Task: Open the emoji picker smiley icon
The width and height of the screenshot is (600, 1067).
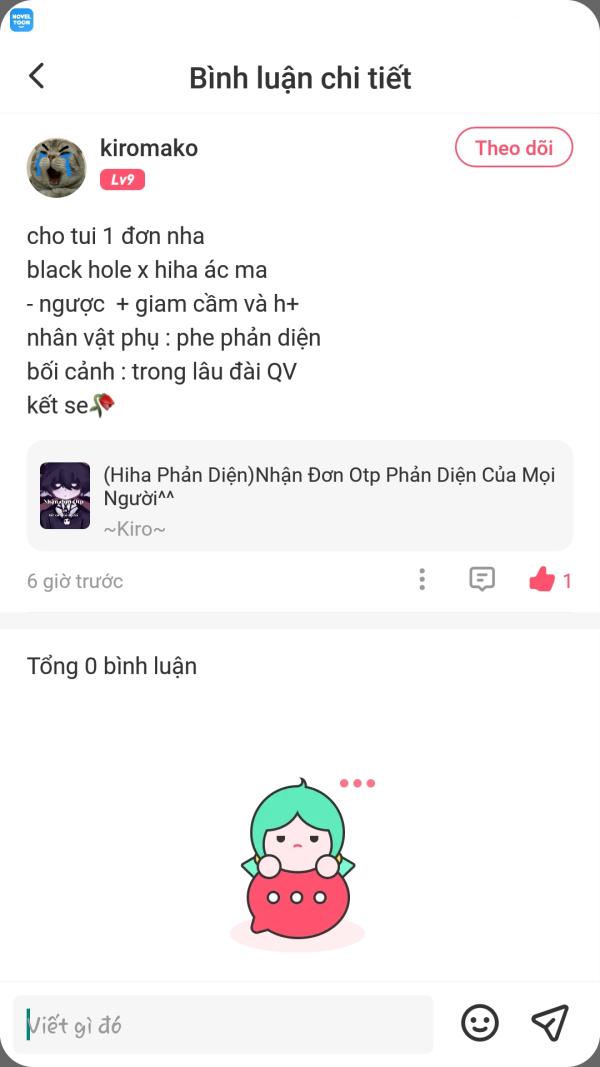Action: [480, 1023]
